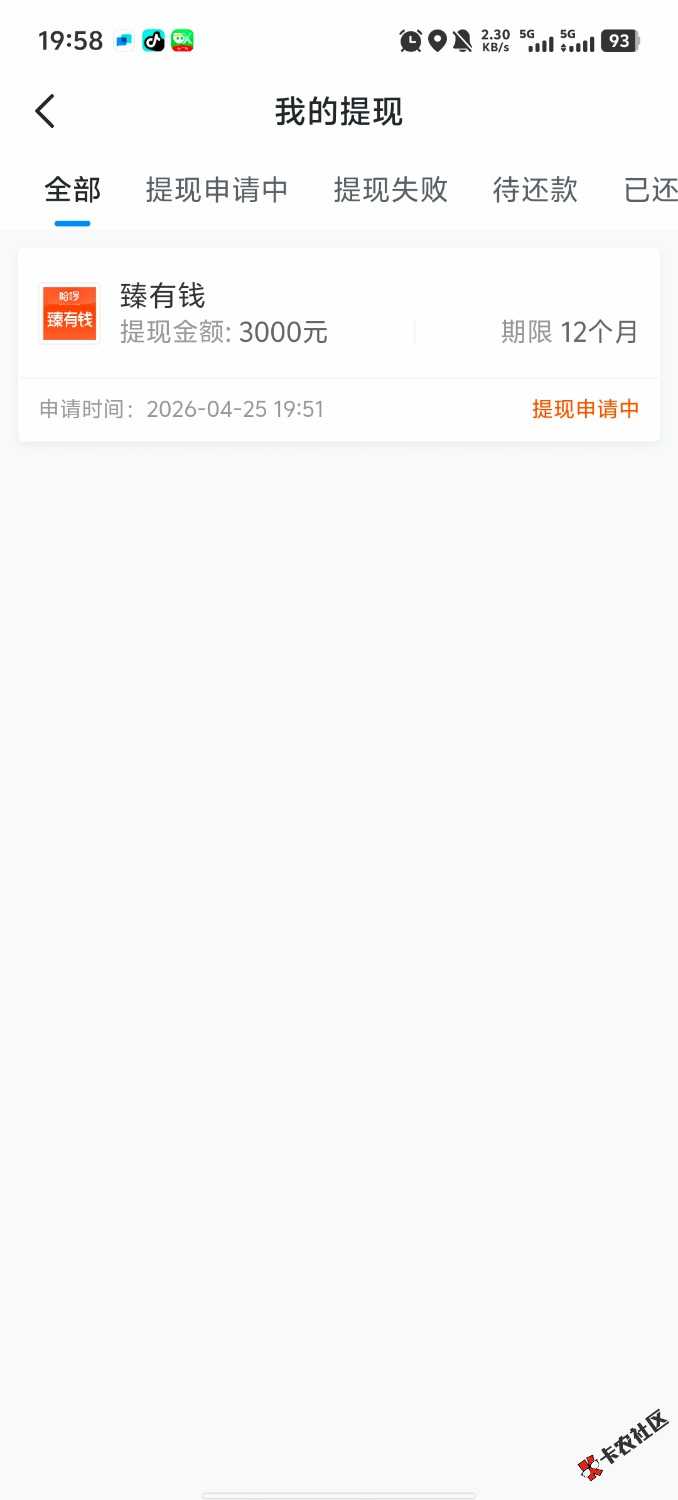Open the 待还款 tab
Screen dimensions: 678x1500
(x=535, y=190)
